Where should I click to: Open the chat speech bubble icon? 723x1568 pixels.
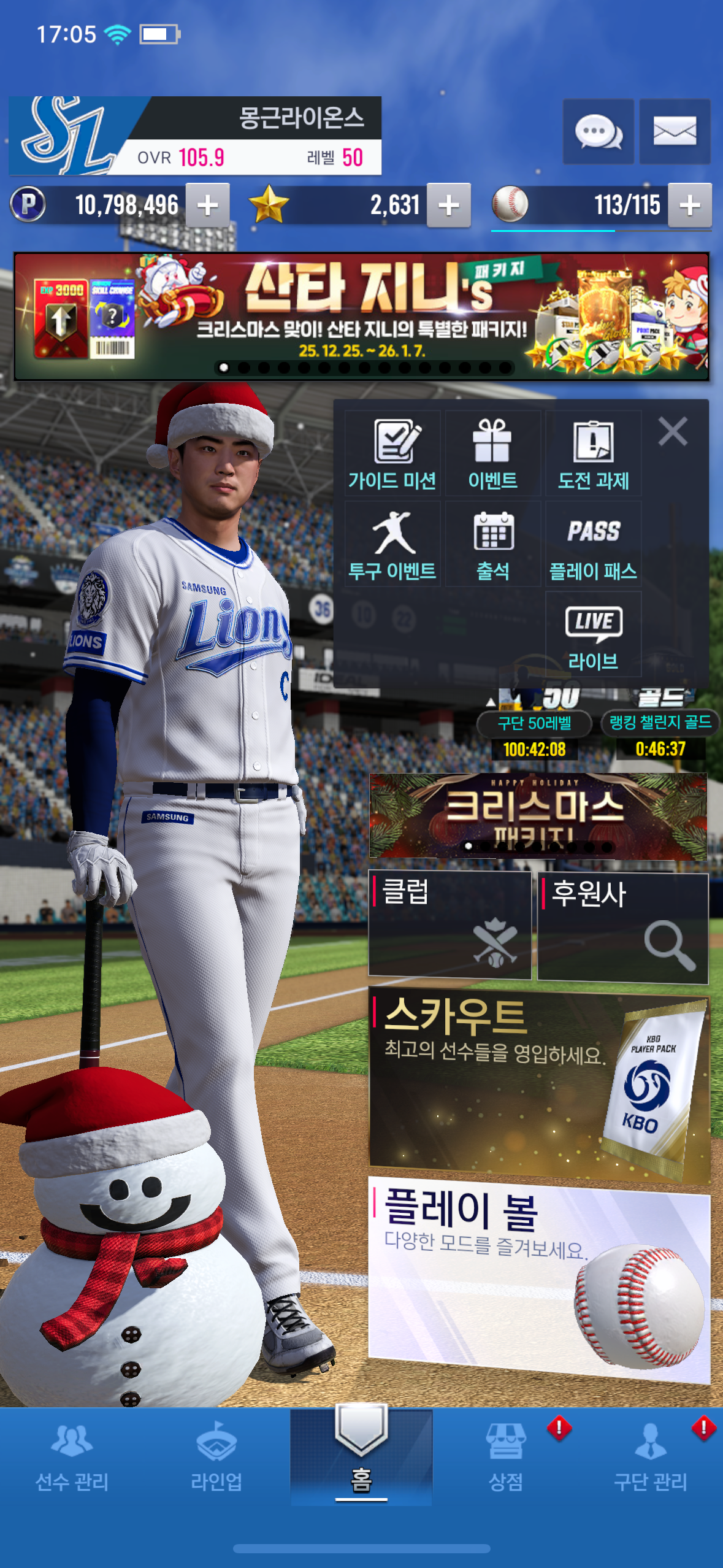(x=598, y=131)
